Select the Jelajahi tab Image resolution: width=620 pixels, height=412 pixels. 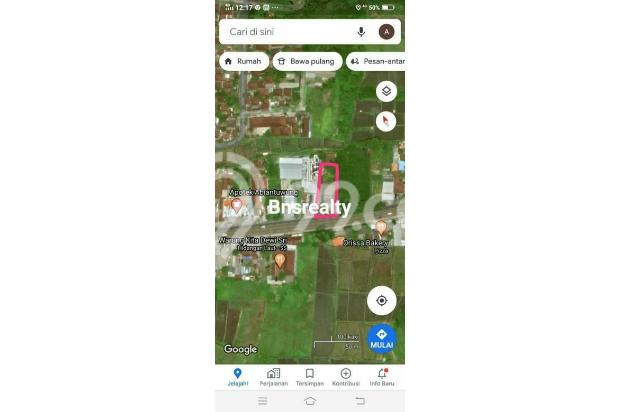pos(237,376)
